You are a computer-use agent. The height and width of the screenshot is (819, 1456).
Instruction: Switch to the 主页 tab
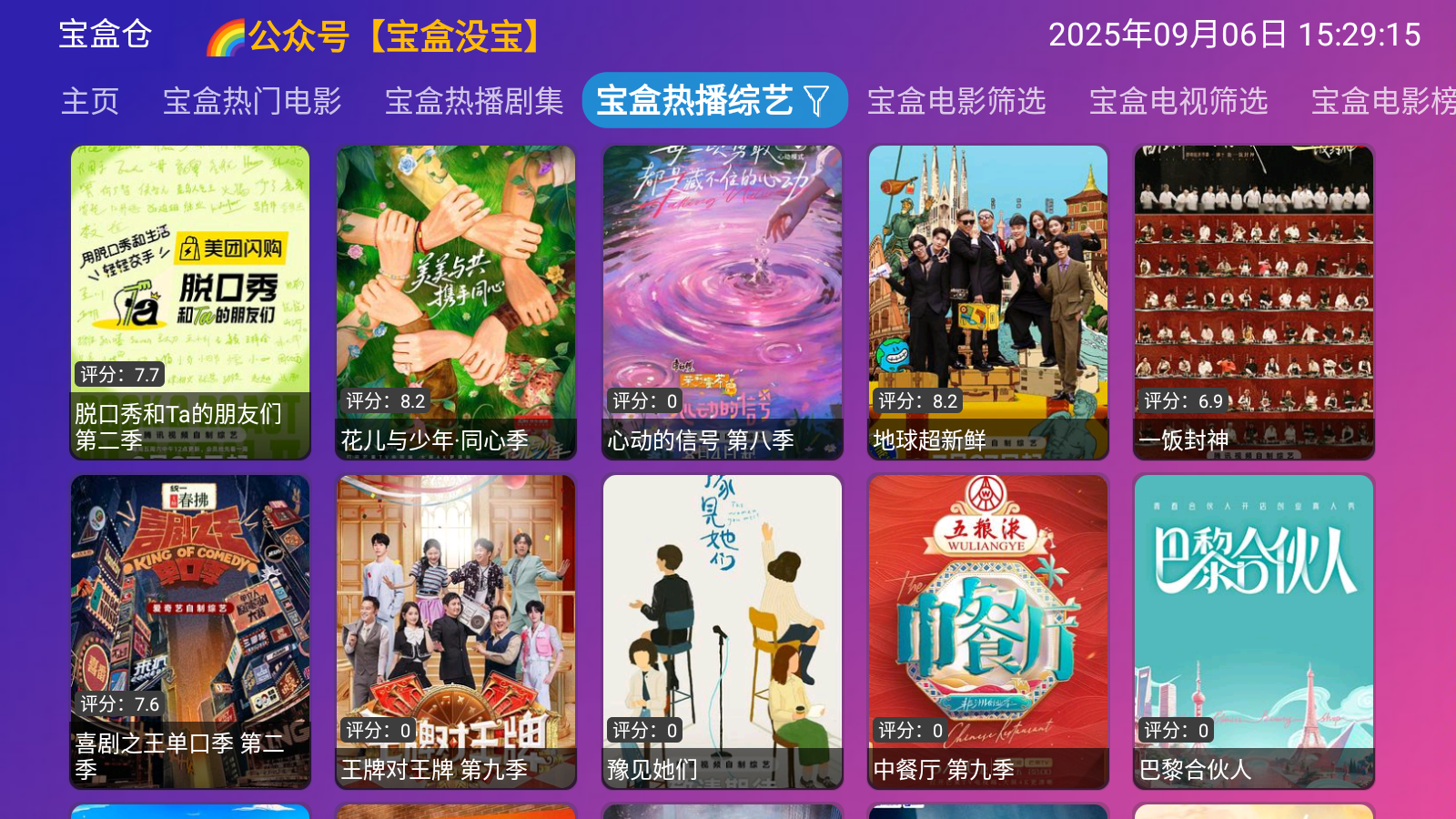click(90, 101)
